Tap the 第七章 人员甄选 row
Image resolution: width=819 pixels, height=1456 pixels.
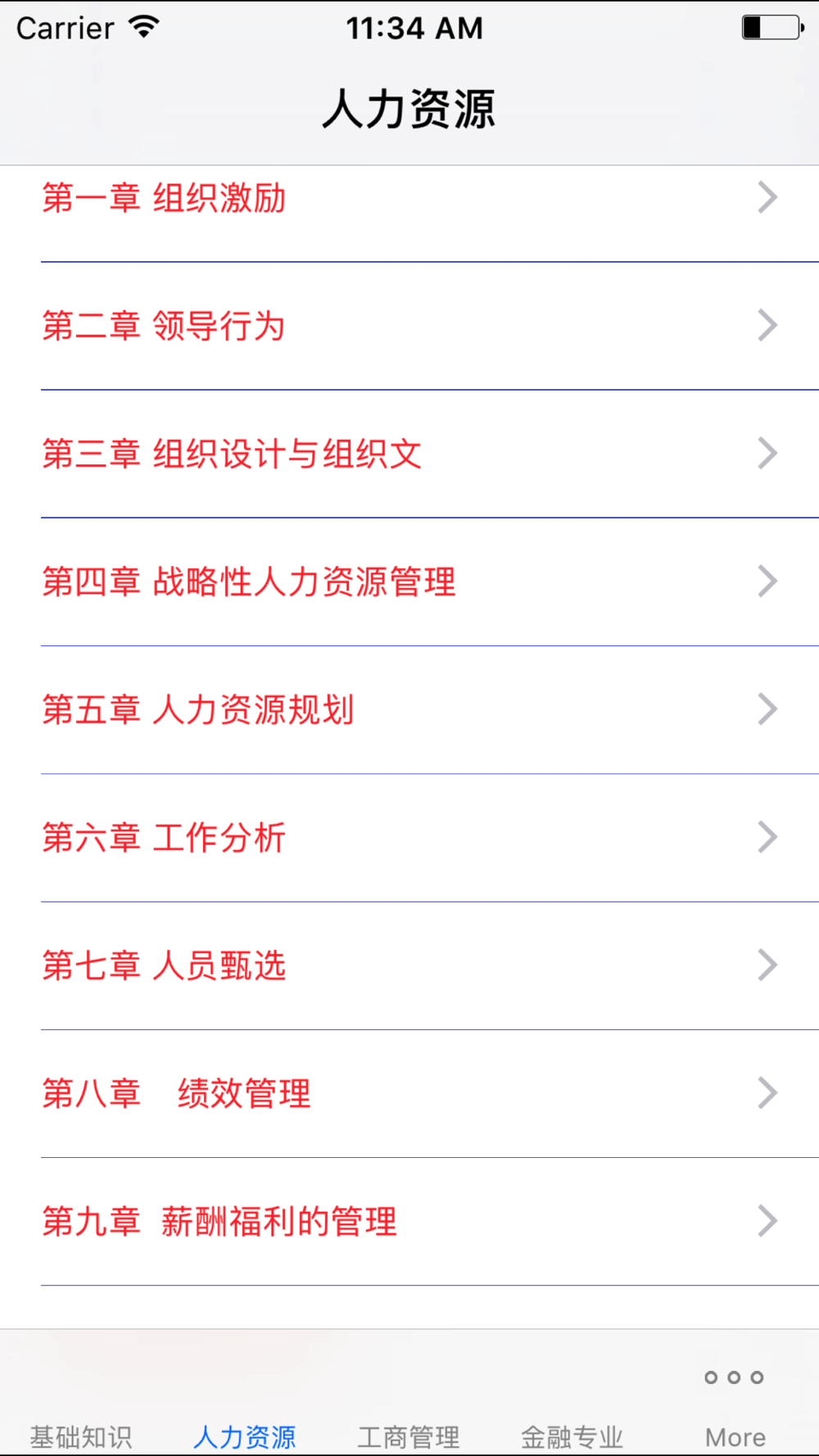tap(409, 965)
